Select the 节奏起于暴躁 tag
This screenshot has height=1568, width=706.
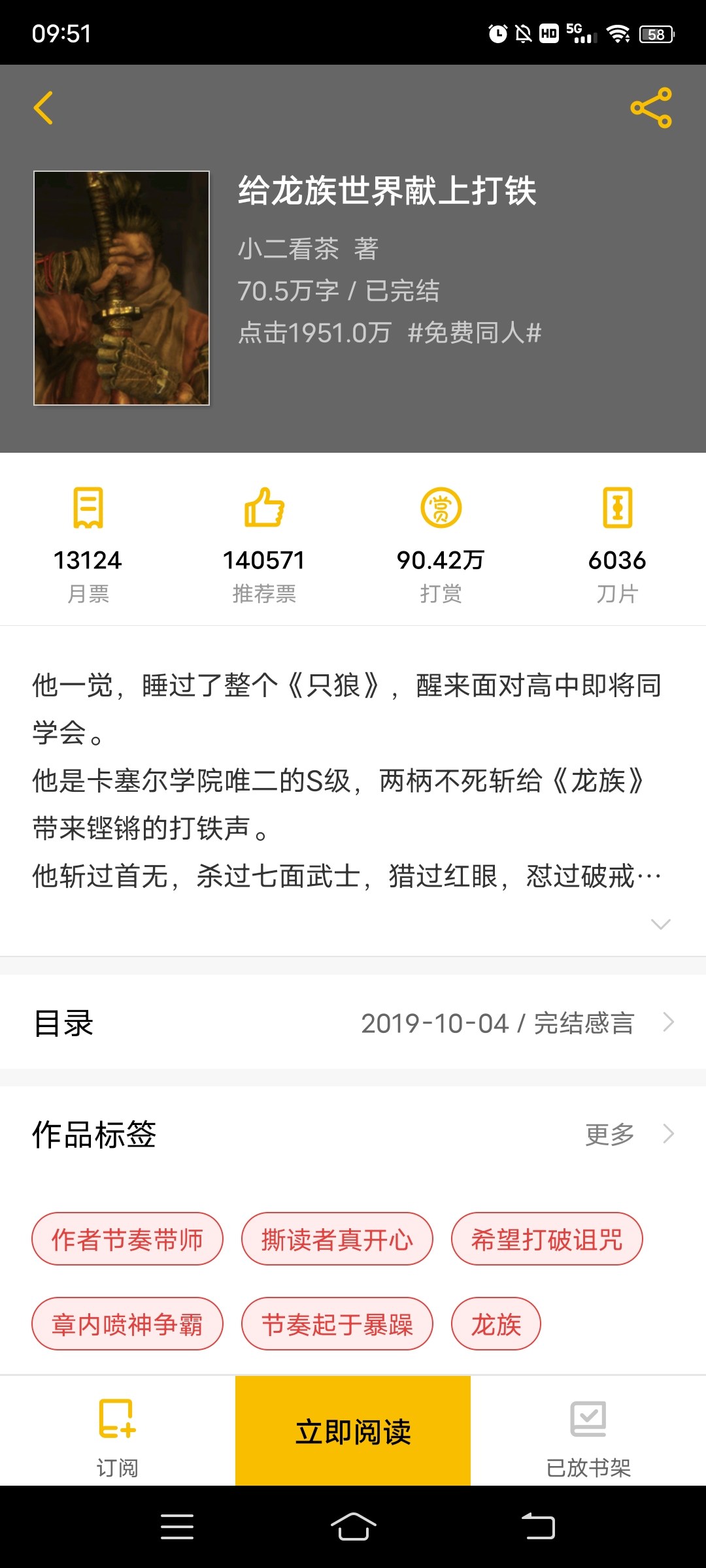coord(337,1324)
